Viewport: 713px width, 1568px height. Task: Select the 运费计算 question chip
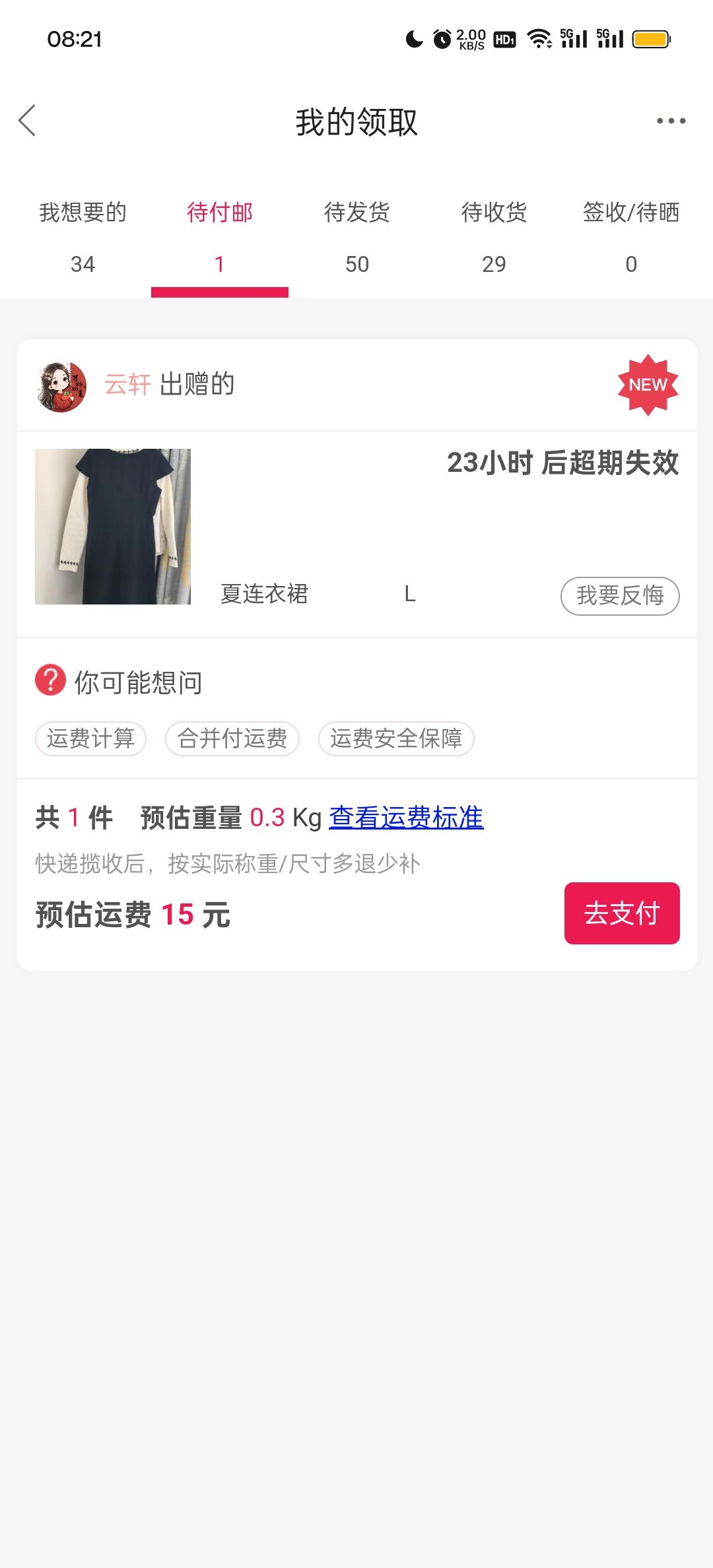(x=90, y=738)
